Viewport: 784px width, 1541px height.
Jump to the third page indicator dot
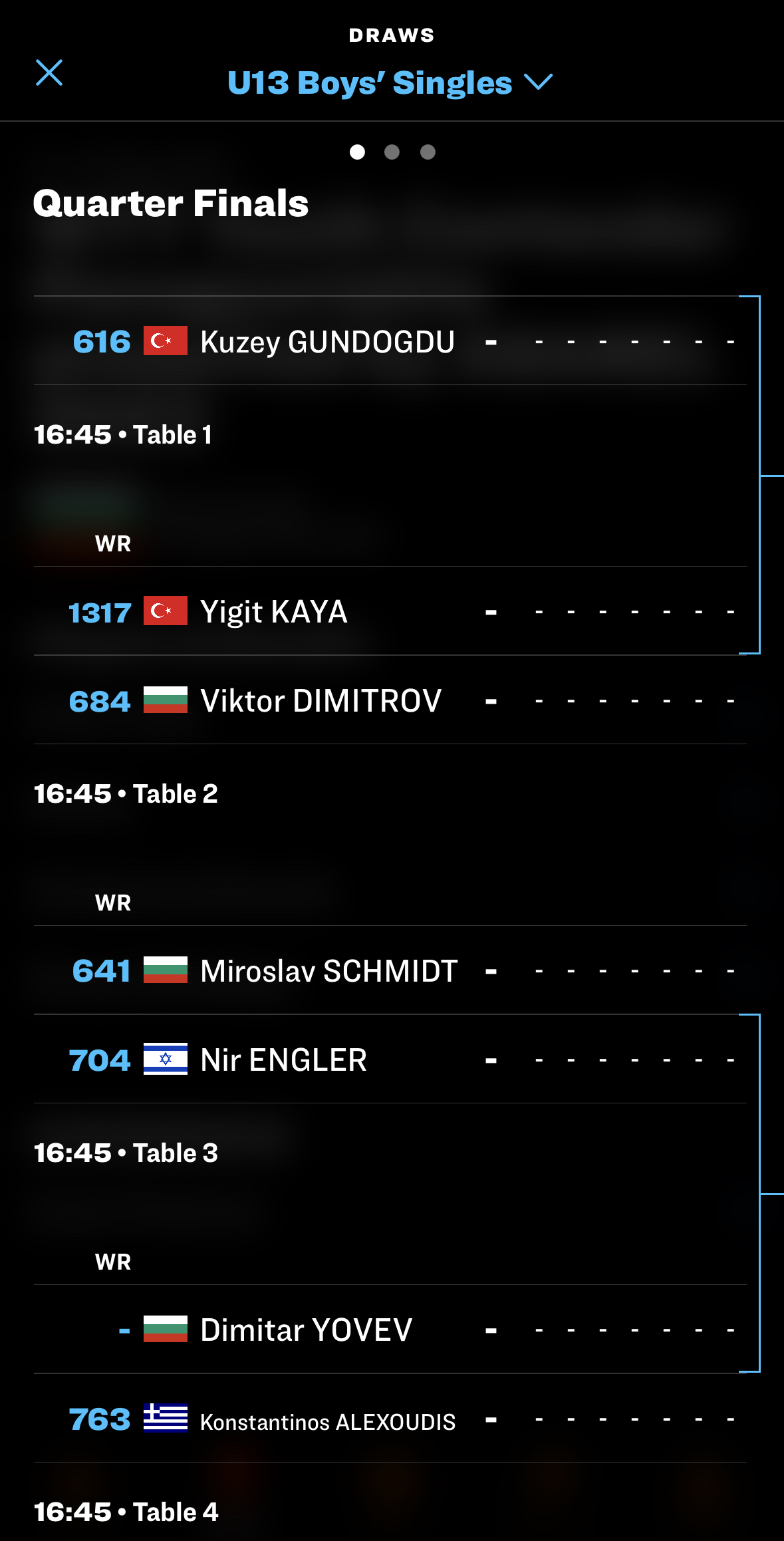(428, 152)
